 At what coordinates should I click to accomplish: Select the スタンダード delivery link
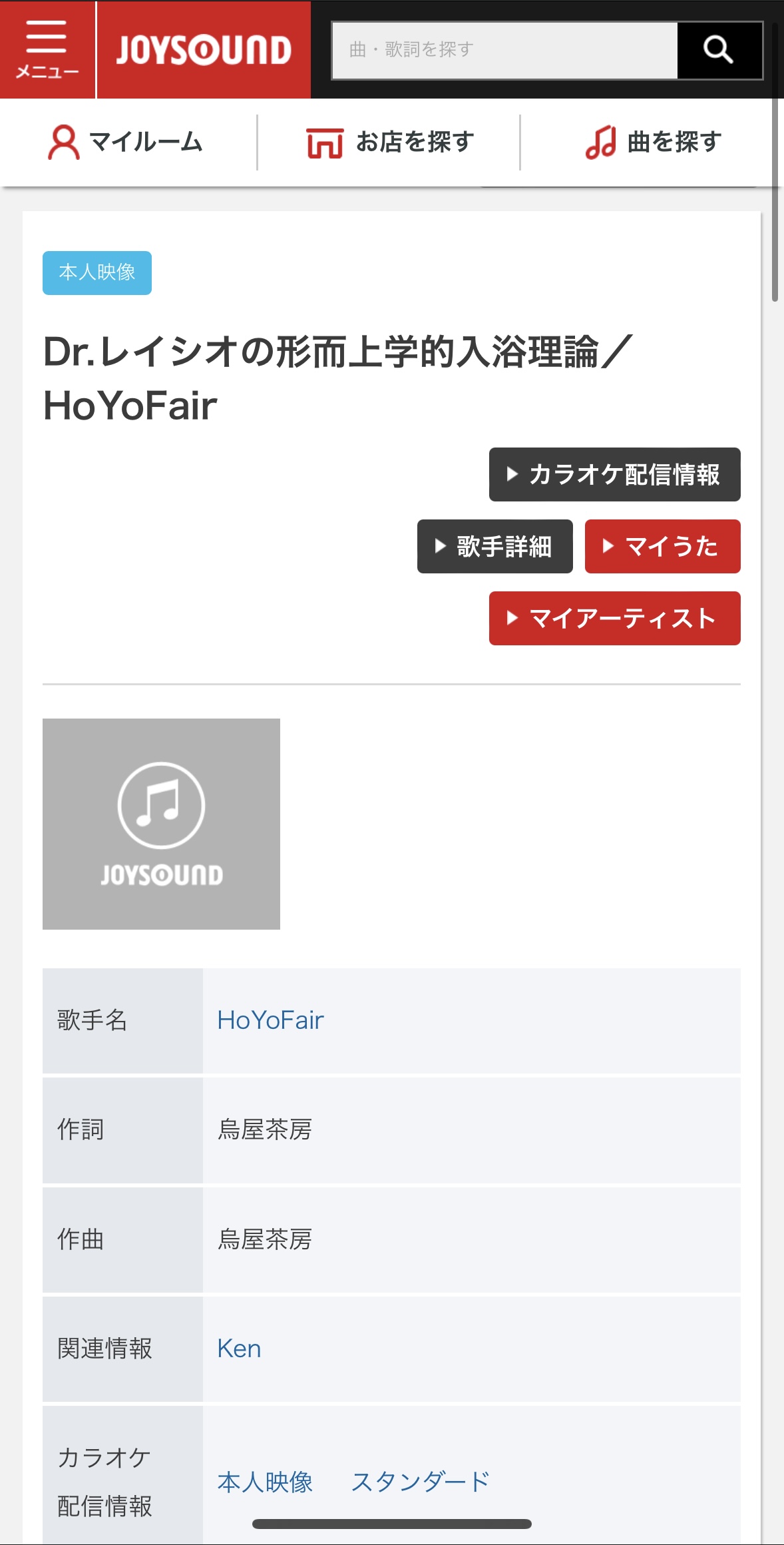tap(421, 1482)
